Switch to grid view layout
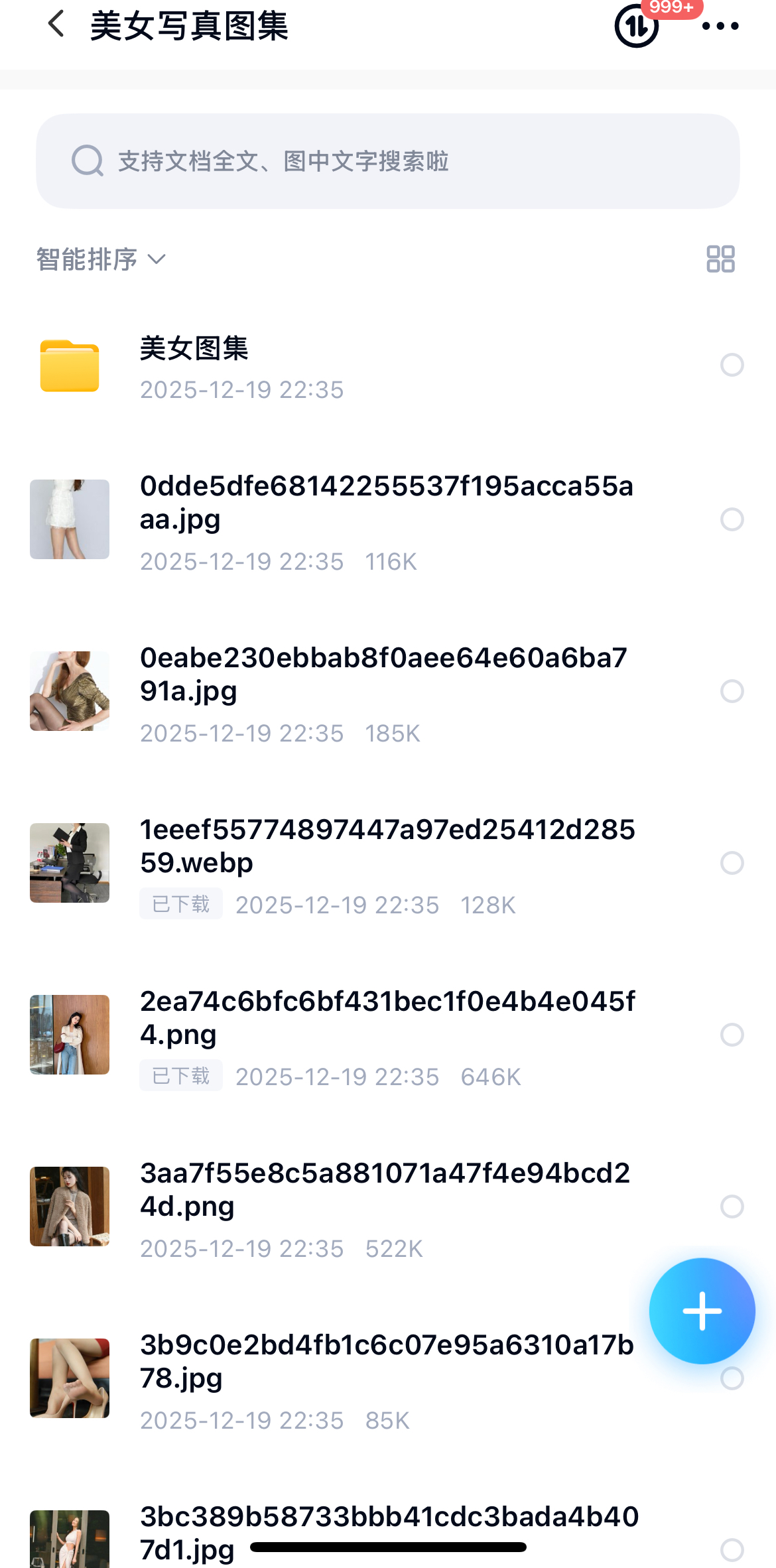Image resolution: width=776 pixels, height=1568 pixels. click(720, 259)
